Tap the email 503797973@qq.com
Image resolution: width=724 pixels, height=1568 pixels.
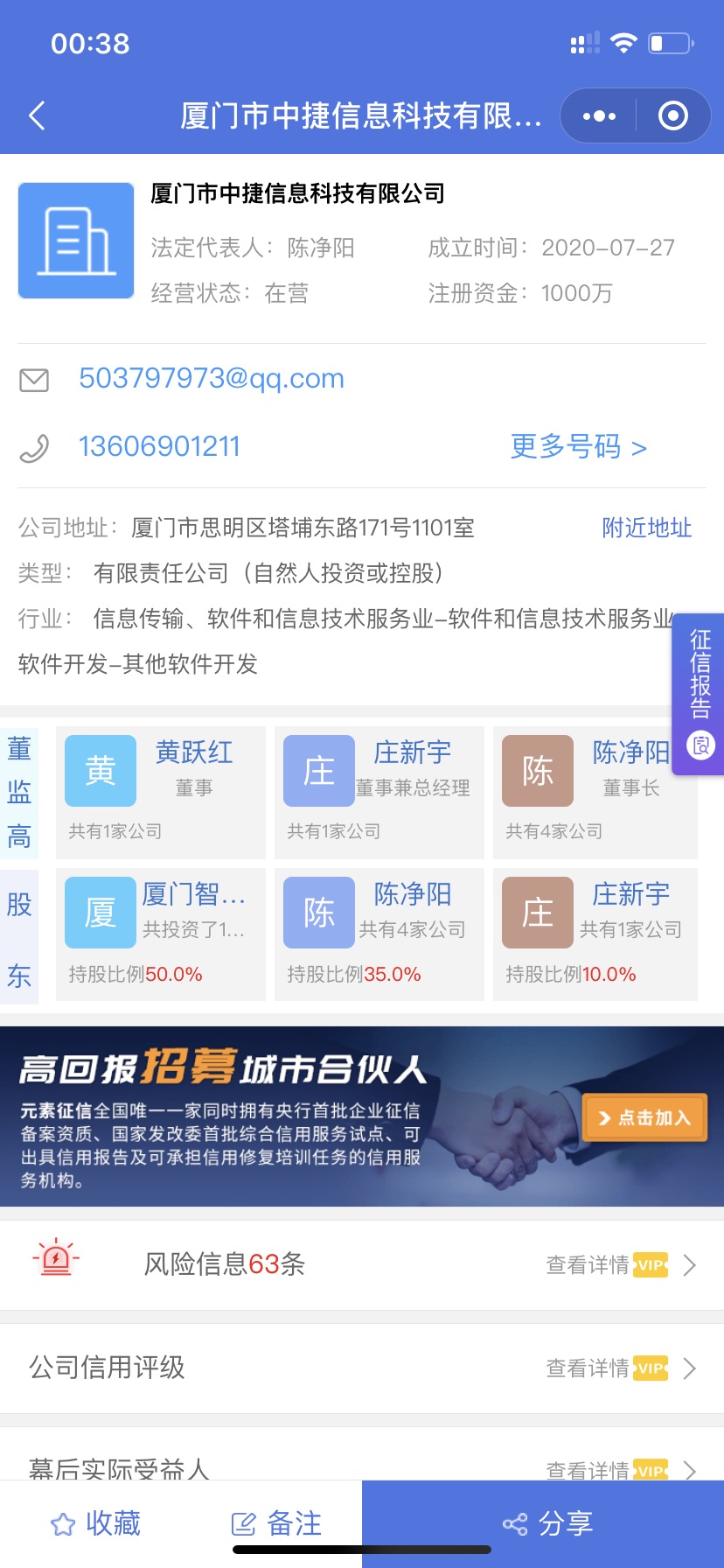point(212,378)
